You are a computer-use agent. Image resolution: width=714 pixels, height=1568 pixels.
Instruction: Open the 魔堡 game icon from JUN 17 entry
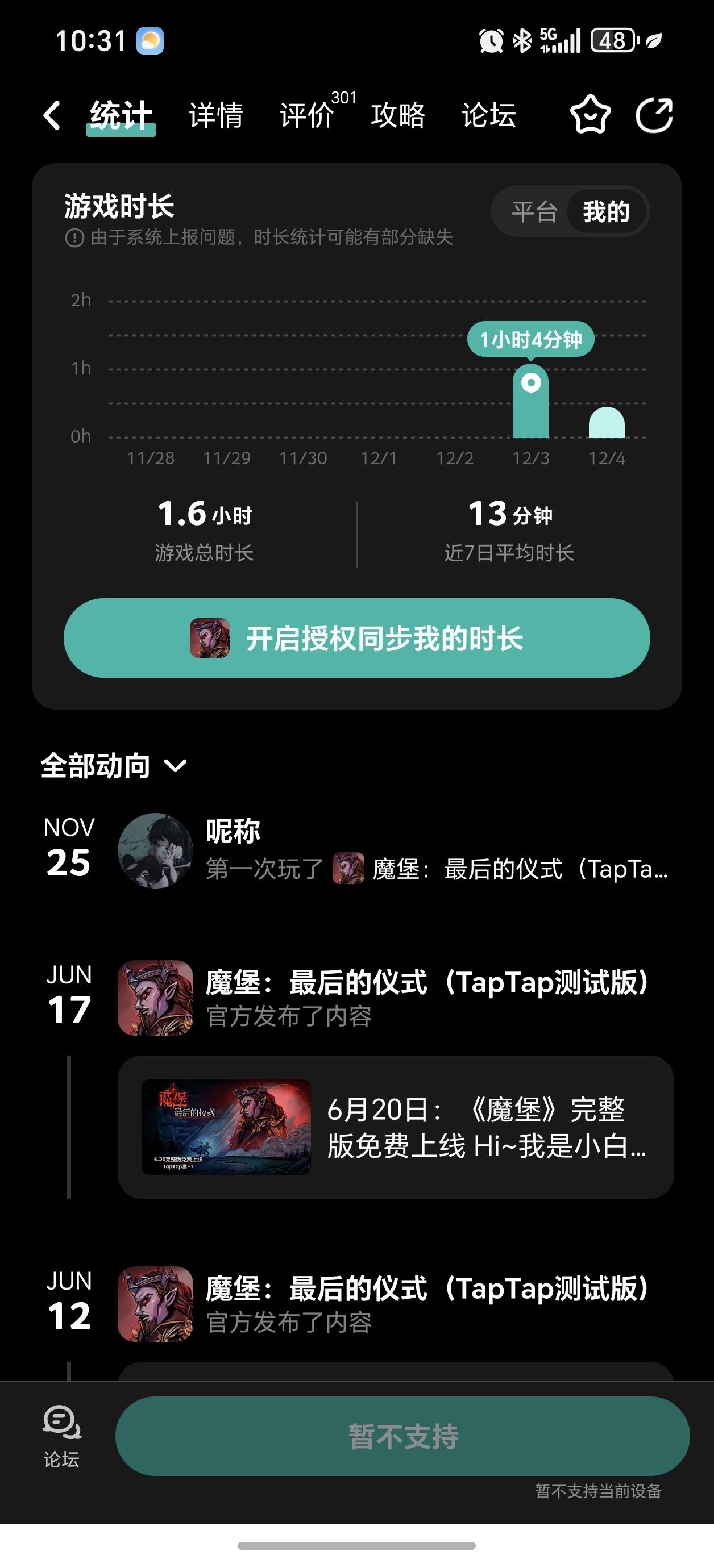[x=155, y=998]
